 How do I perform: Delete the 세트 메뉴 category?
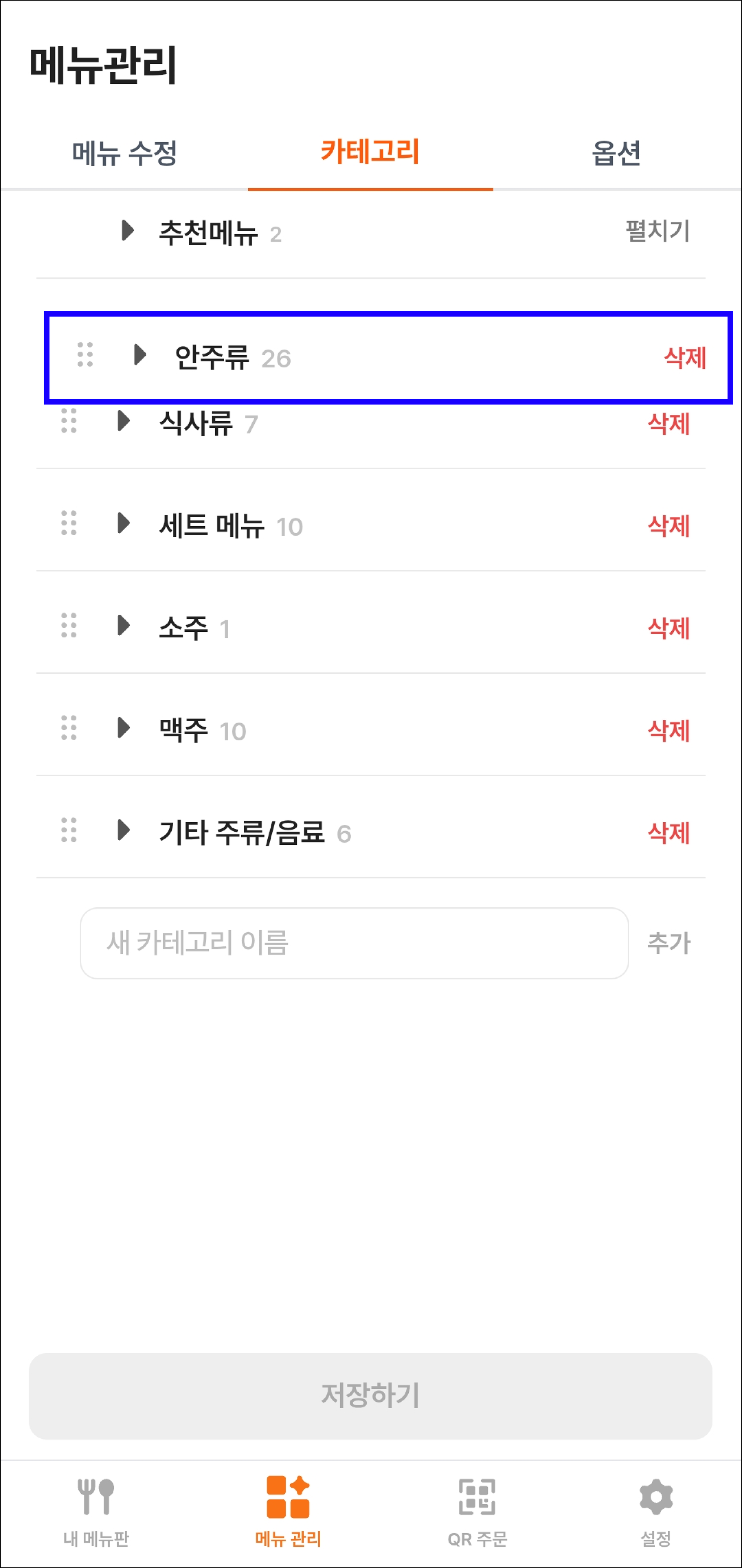[x=669, y=525]
